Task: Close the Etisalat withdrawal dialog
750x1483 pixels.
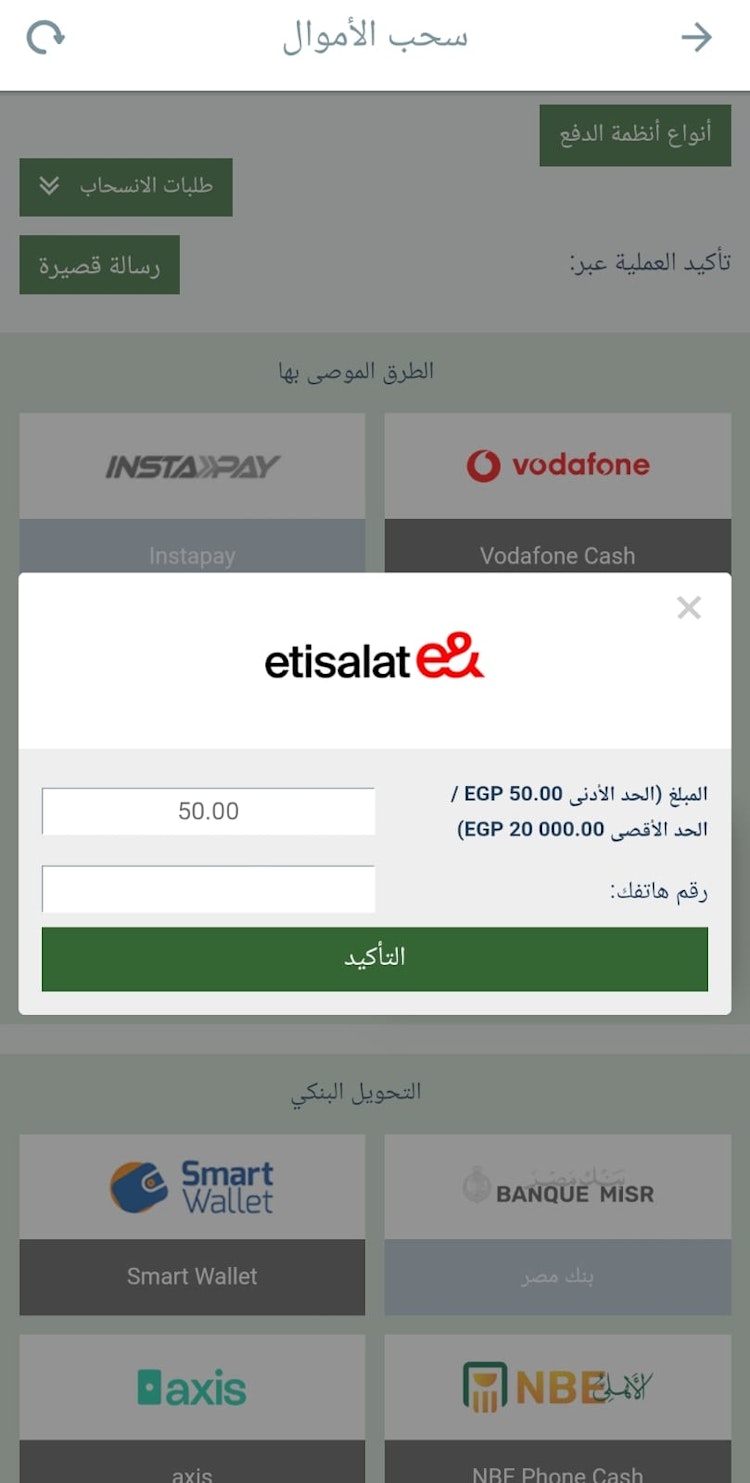Action: (x=688, y=608)
